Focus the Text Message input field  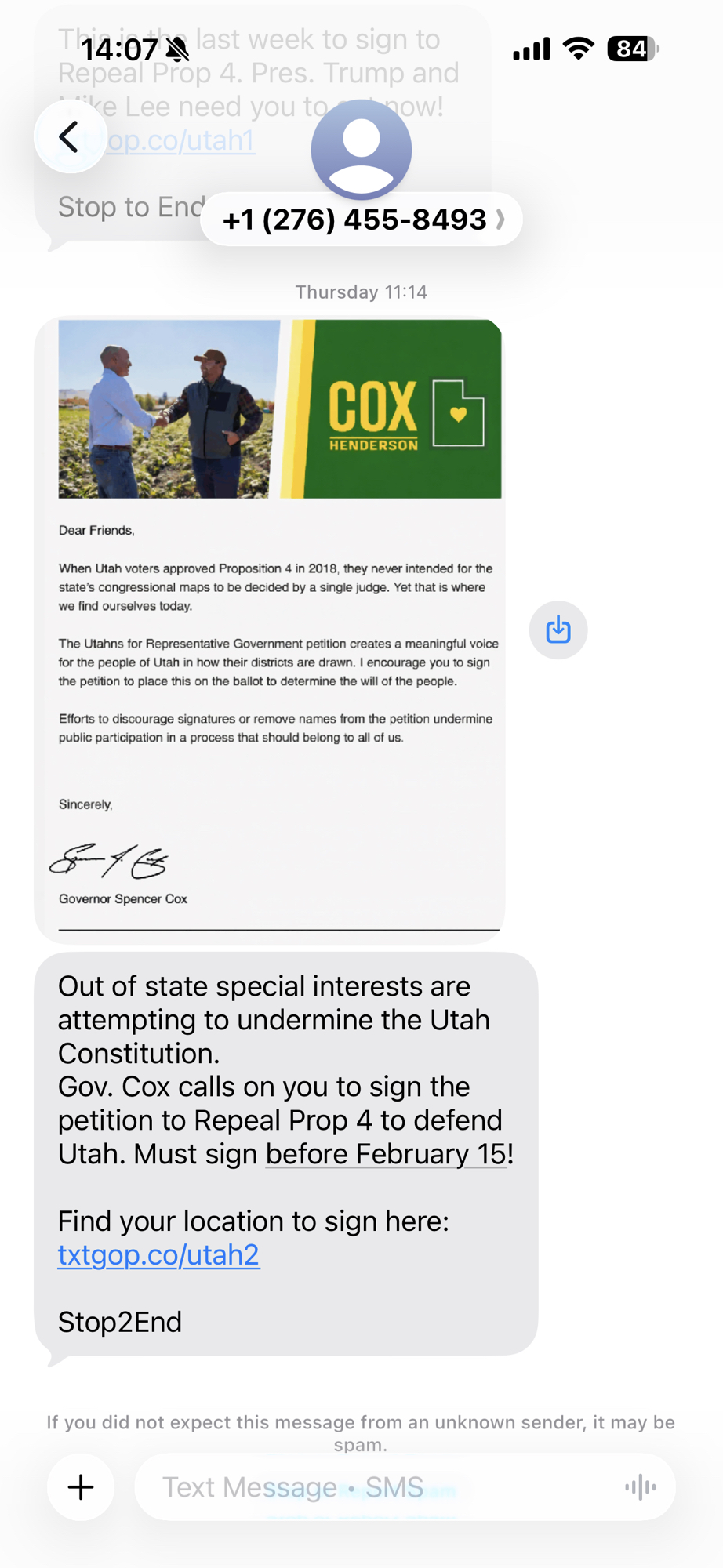[x=376, y=1487]
